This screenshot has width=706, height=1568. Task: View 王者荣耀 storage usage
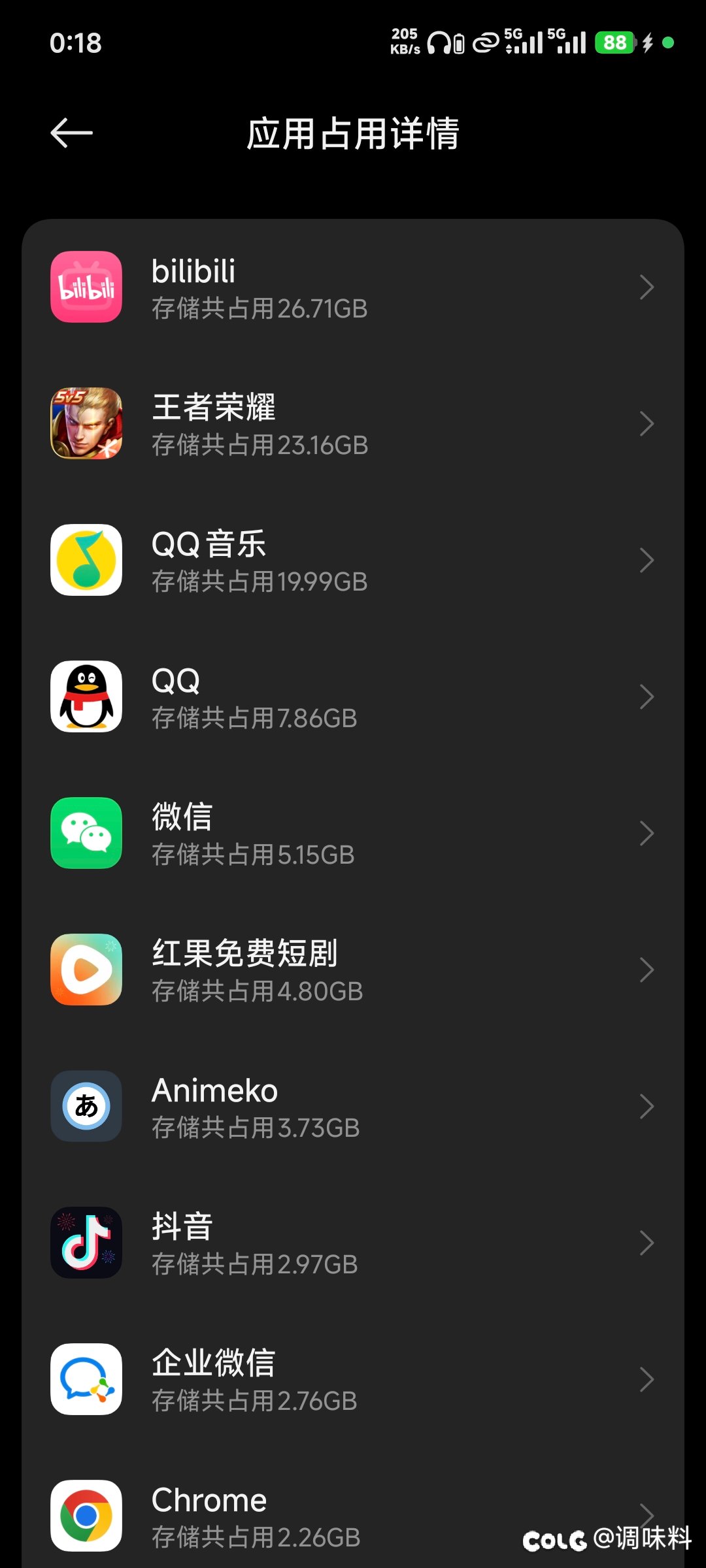coord(353,424)
